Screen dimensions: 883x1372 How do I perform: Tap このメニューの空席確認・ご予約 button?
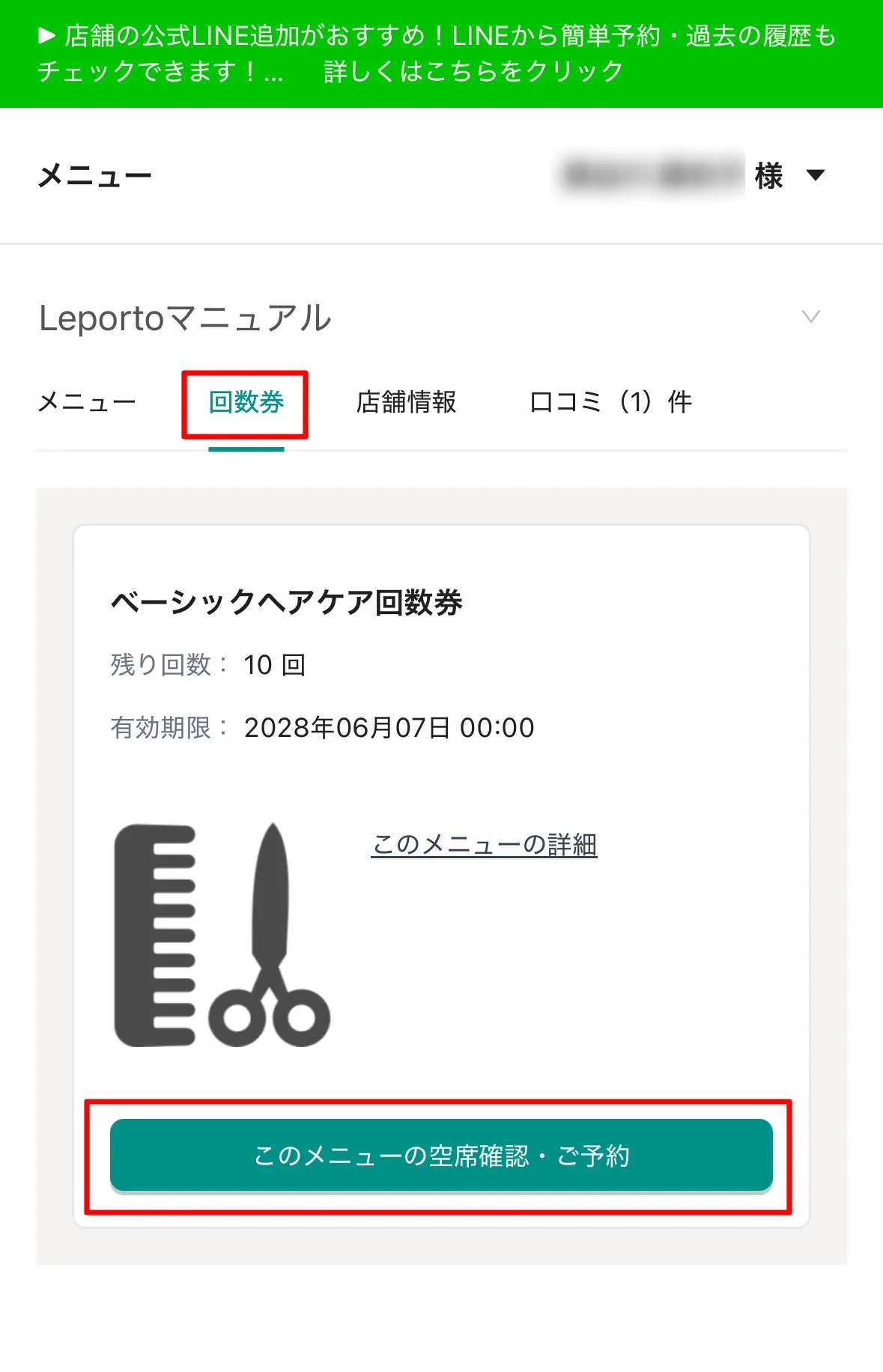tap(441, 1155)
